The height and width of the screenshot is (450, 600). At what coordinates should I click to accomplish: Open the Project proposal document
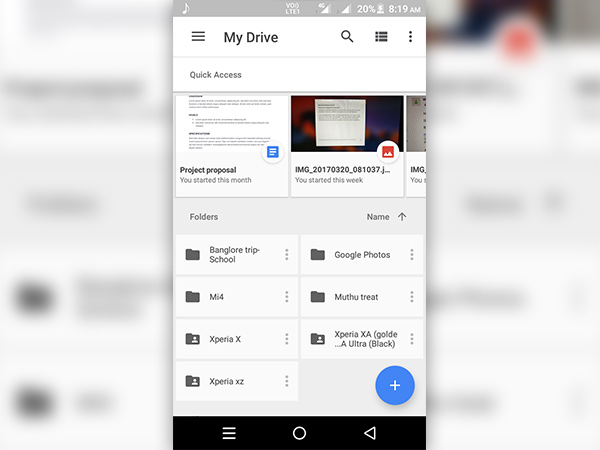tap(231, 145)
